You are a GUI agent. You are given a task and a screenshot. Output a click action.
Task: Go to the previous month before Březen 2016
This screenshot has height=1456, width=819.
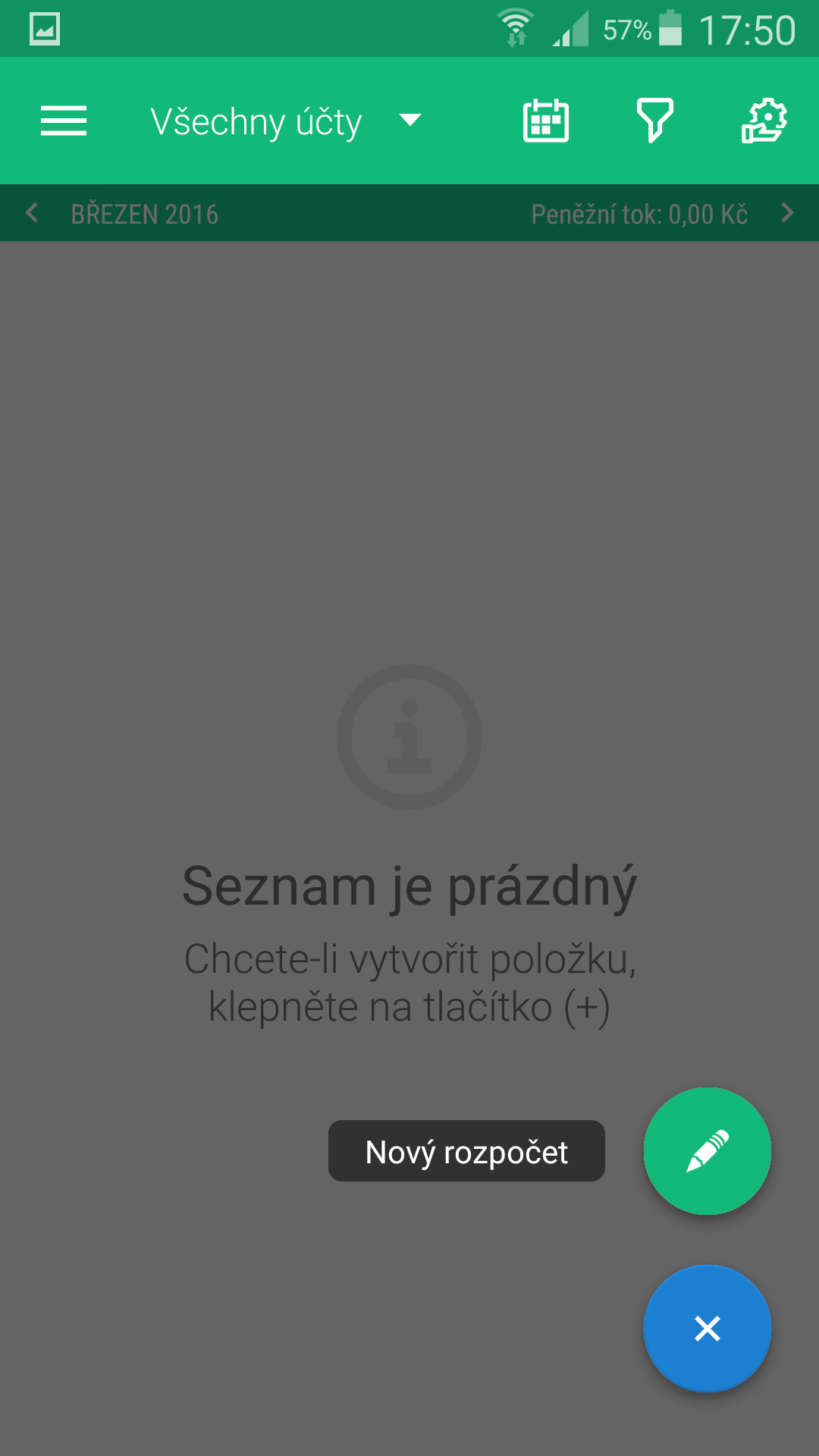pos(32,213)
